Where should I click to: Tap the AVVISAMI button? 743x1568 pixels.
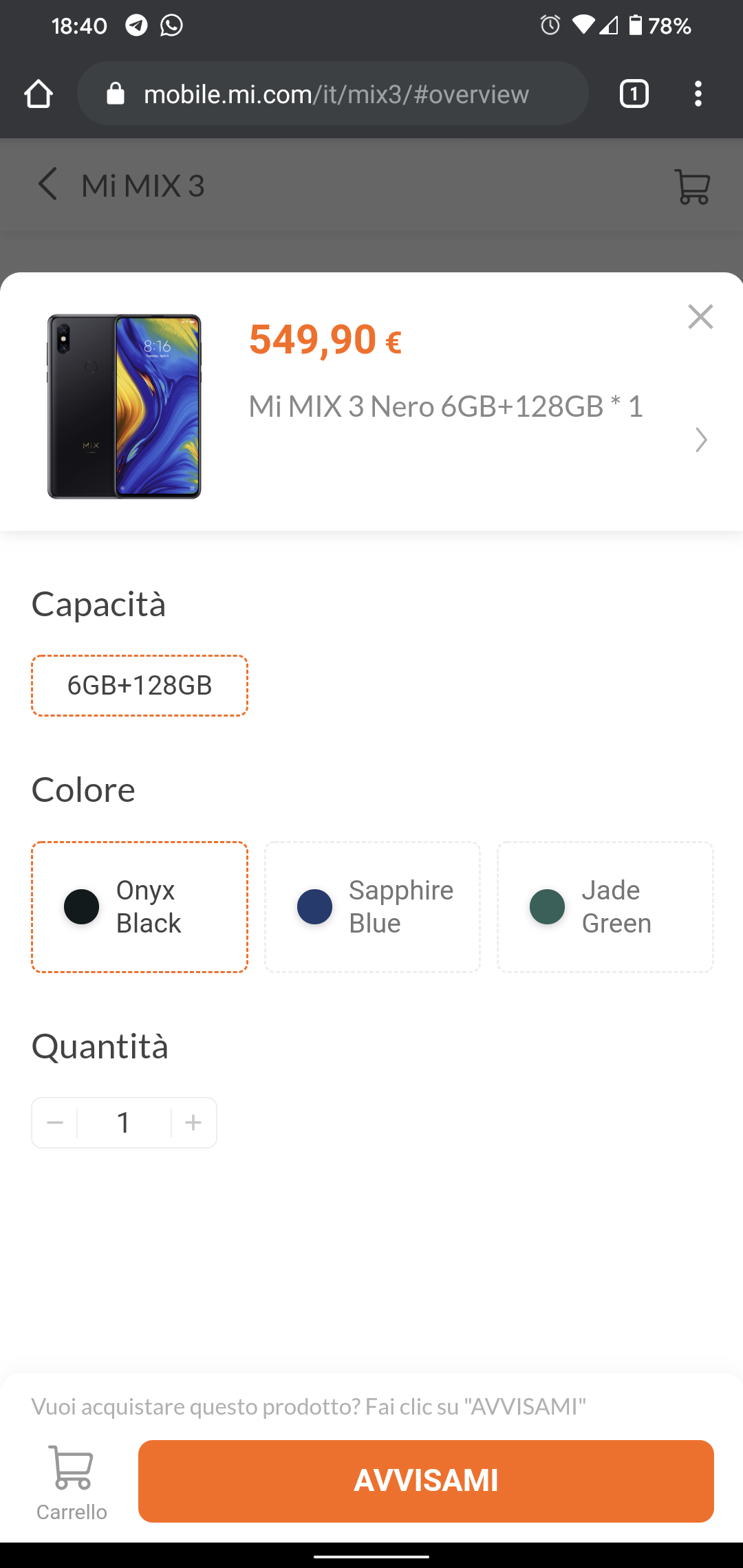pyautogui.click(x=426, y=1481)
